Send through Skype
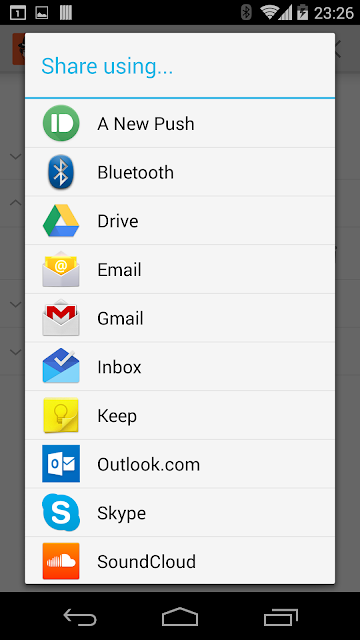360x640 pixels. [180, 512]
